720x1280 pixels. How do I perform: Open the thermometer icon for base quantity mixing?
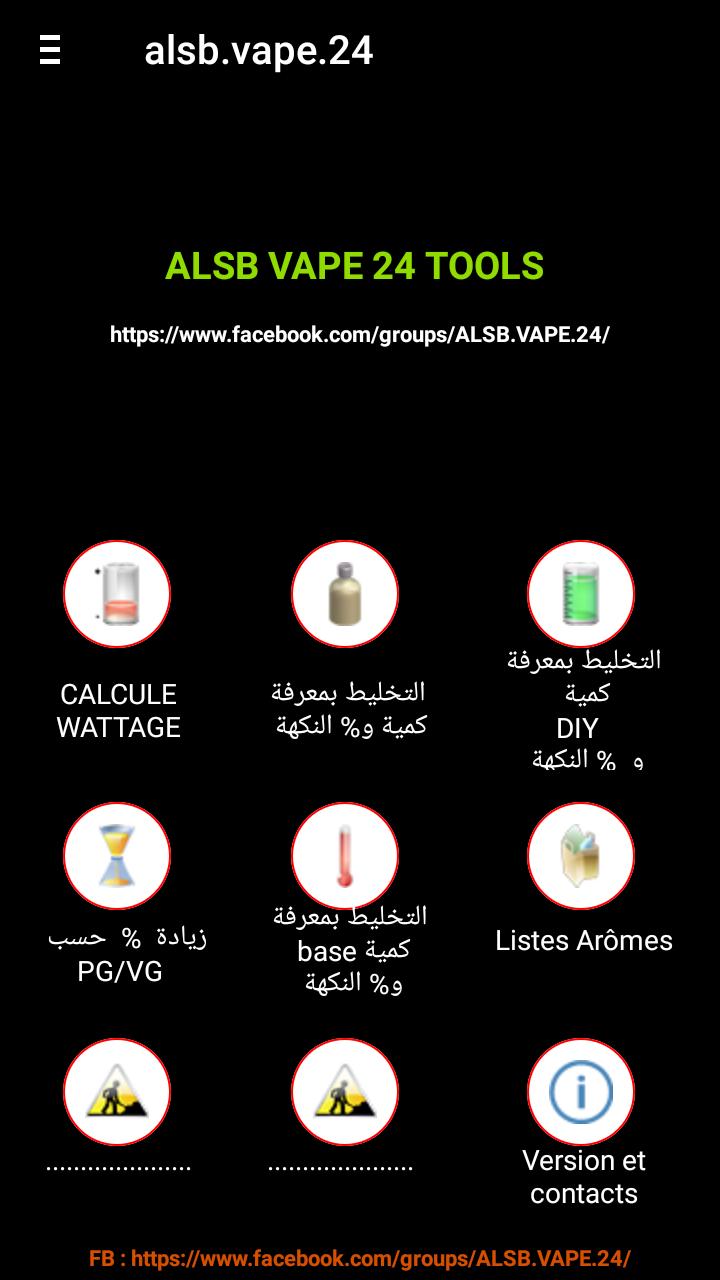click(x=345, y=855)
